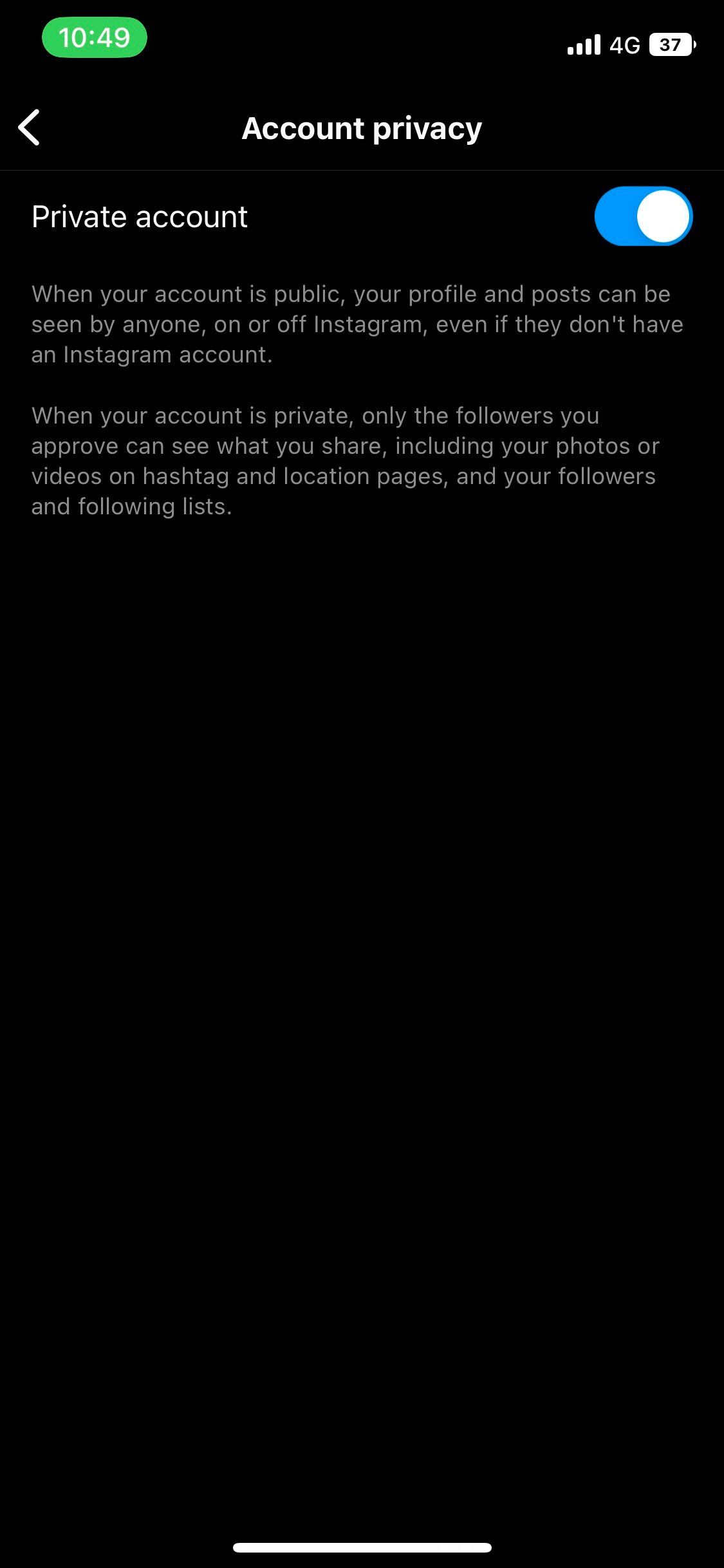Tap the status bar battery showing 37
Viewport: 724px width, 1568px height.
(x=671, y=44)
